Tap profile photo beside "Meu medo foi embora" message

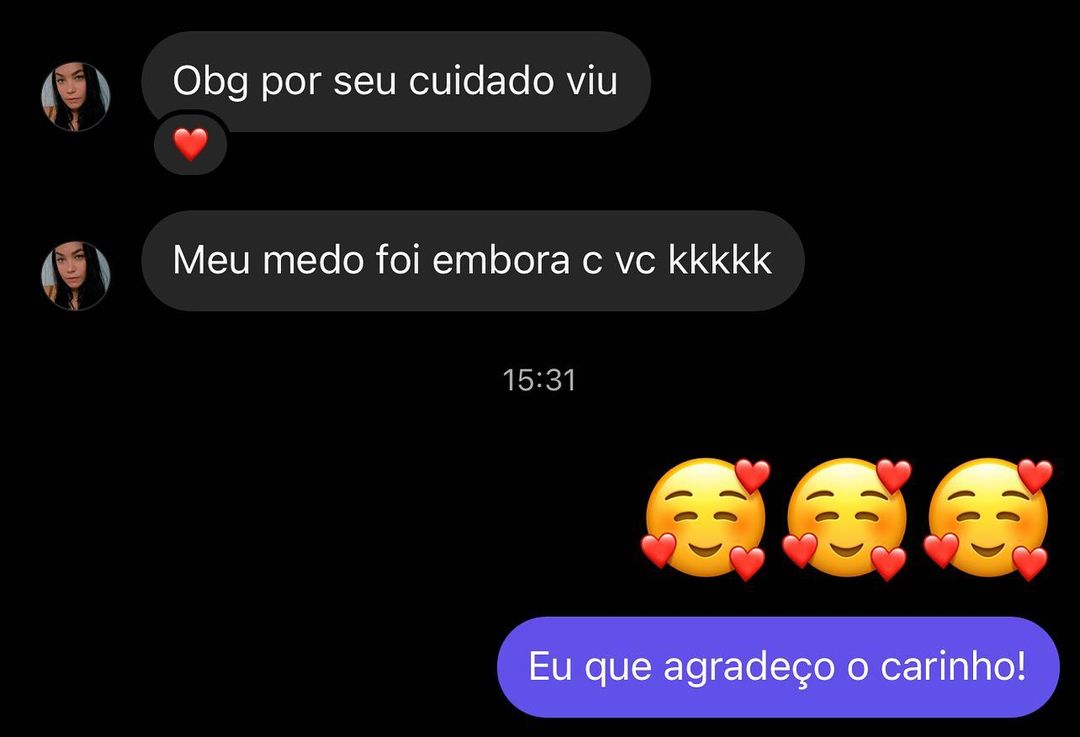coord(76,276)
